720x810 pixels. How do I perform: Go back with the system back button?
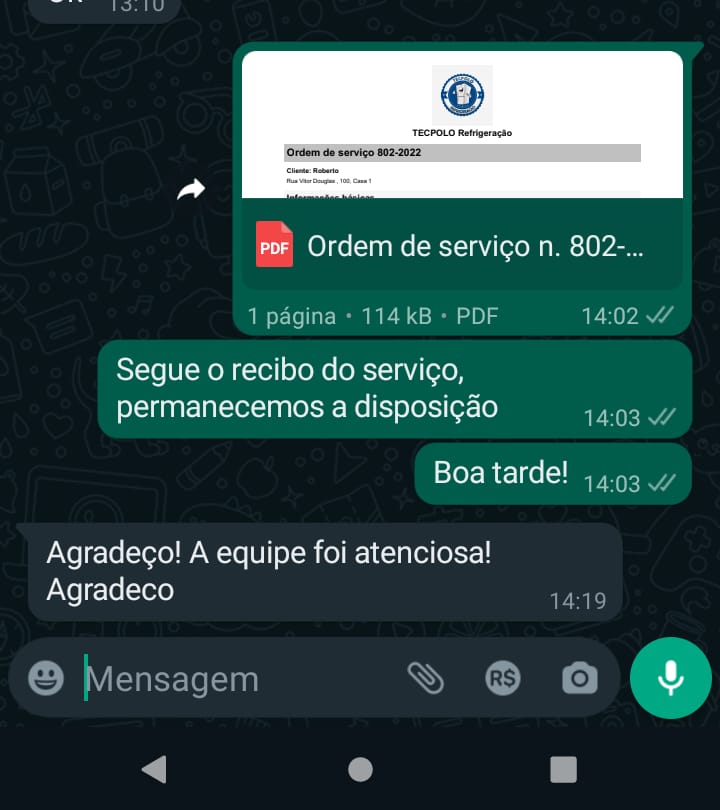(153, 768)
